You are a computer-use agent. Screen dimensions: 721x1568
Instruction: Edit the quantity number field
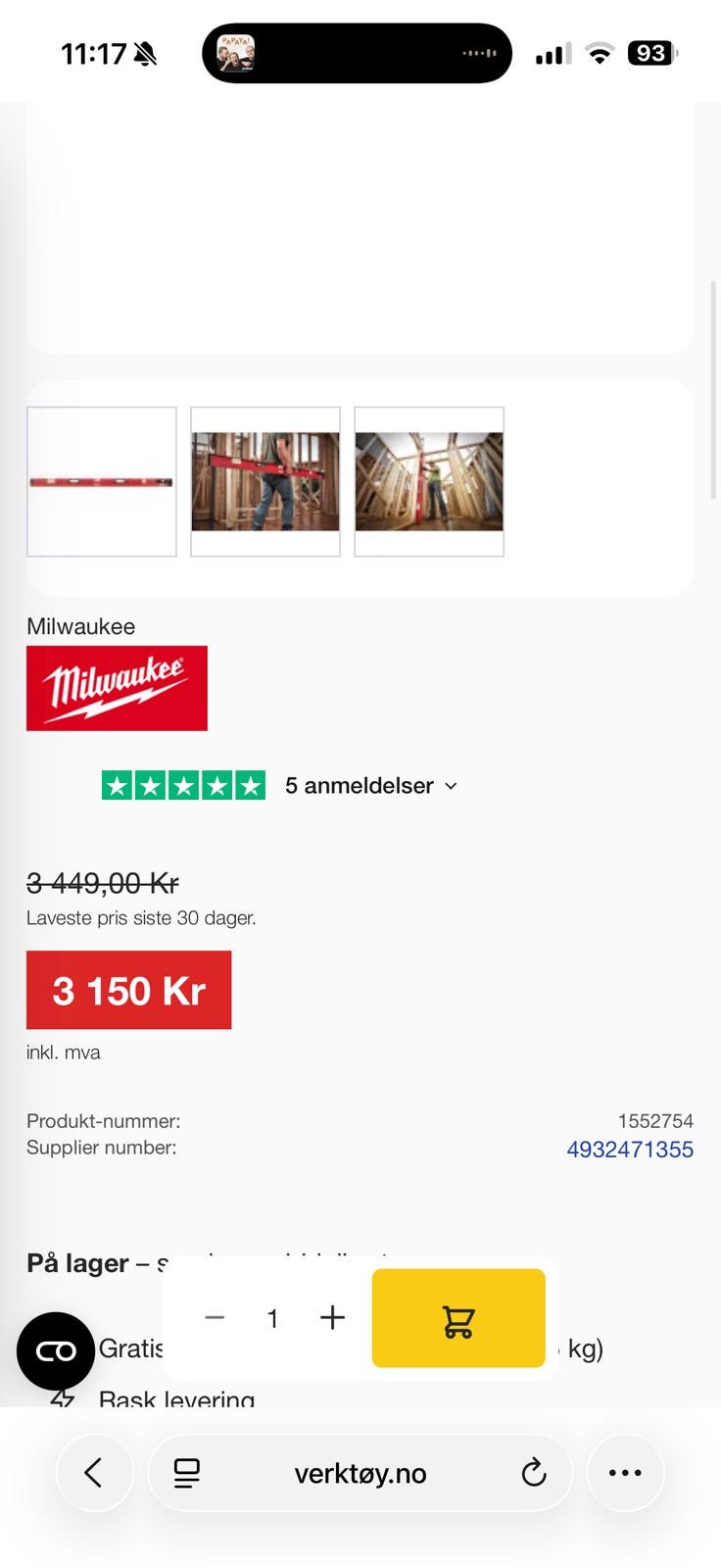(x=272, y=1318)
